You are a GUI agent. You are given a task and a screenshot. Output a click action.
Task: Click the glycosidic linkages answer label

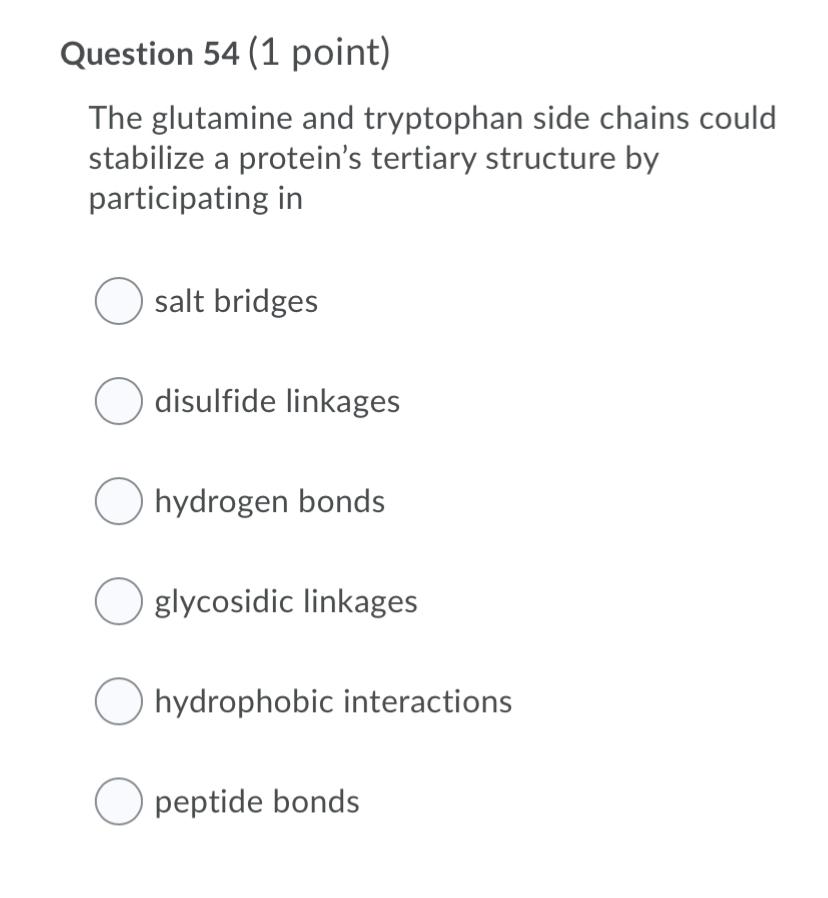coord(286,601)
